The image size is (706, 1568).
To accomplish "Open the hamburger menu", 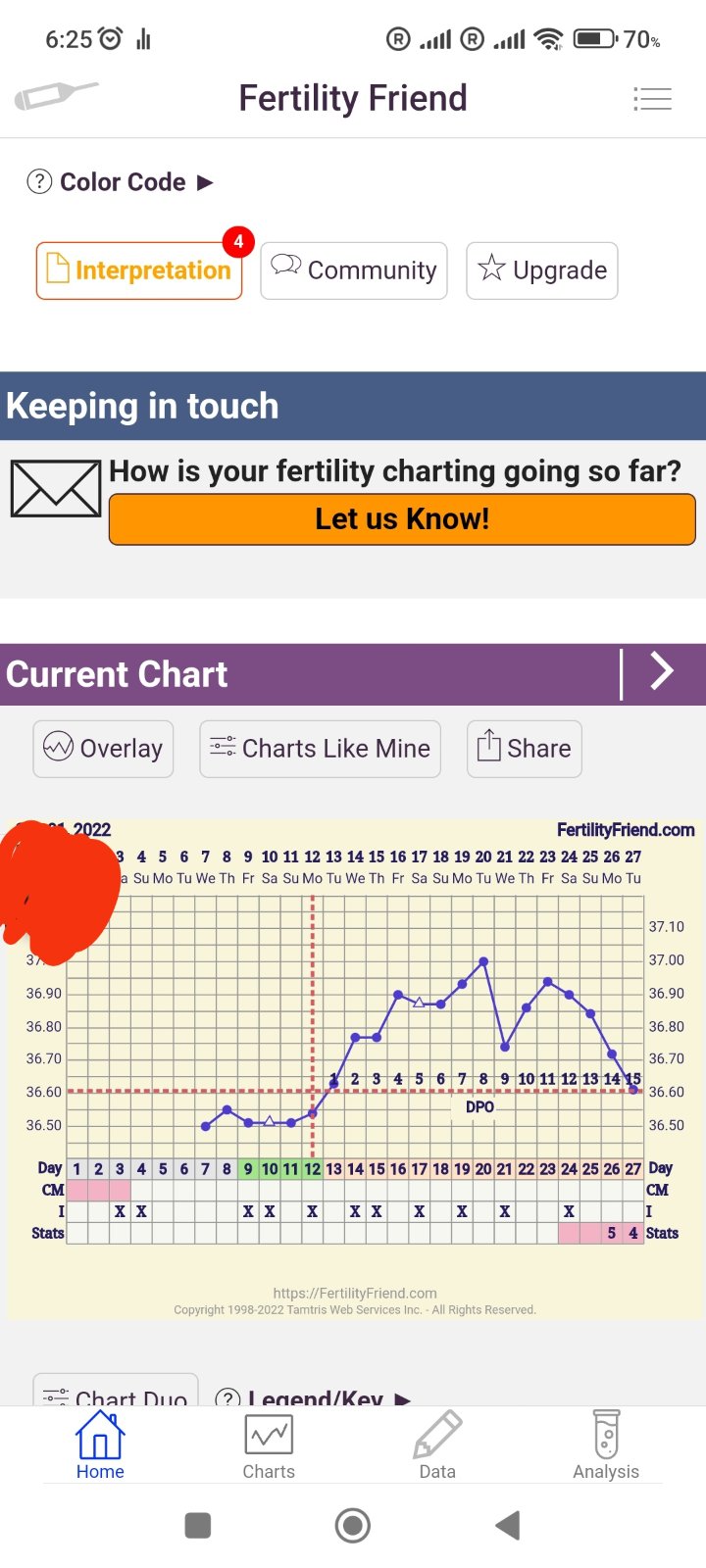I will (652, 98).
